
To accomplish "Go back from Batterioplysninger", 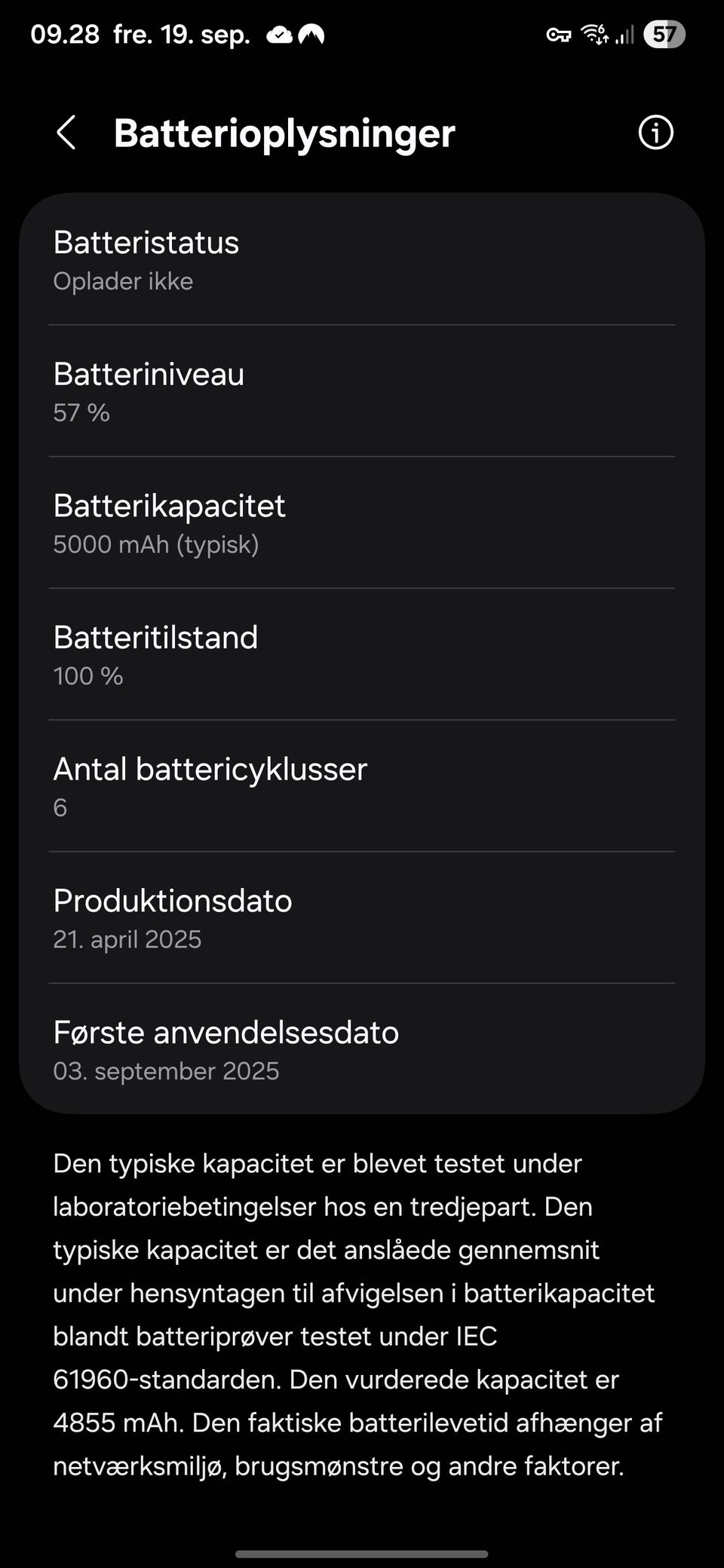I will click(x=66, y=133).
